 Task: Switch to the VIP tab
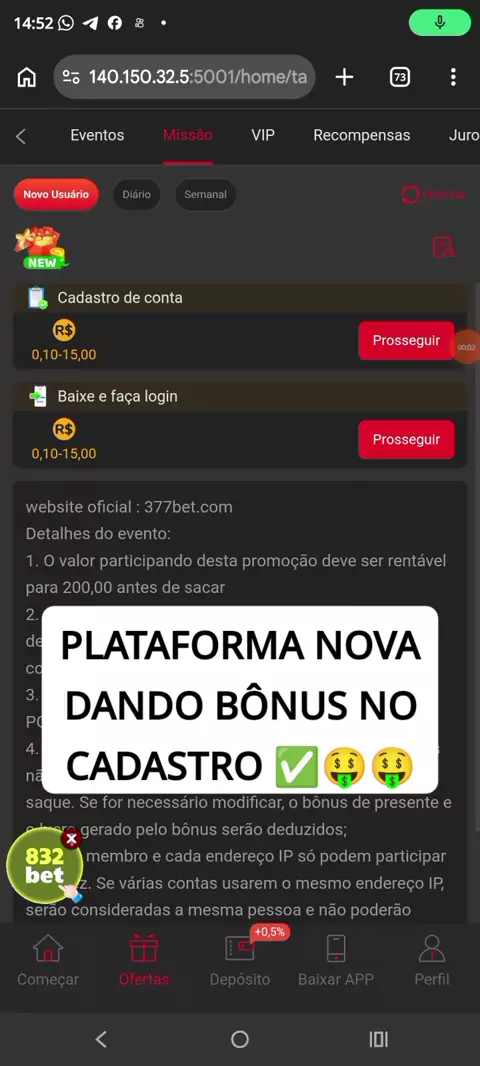(262, 135)
